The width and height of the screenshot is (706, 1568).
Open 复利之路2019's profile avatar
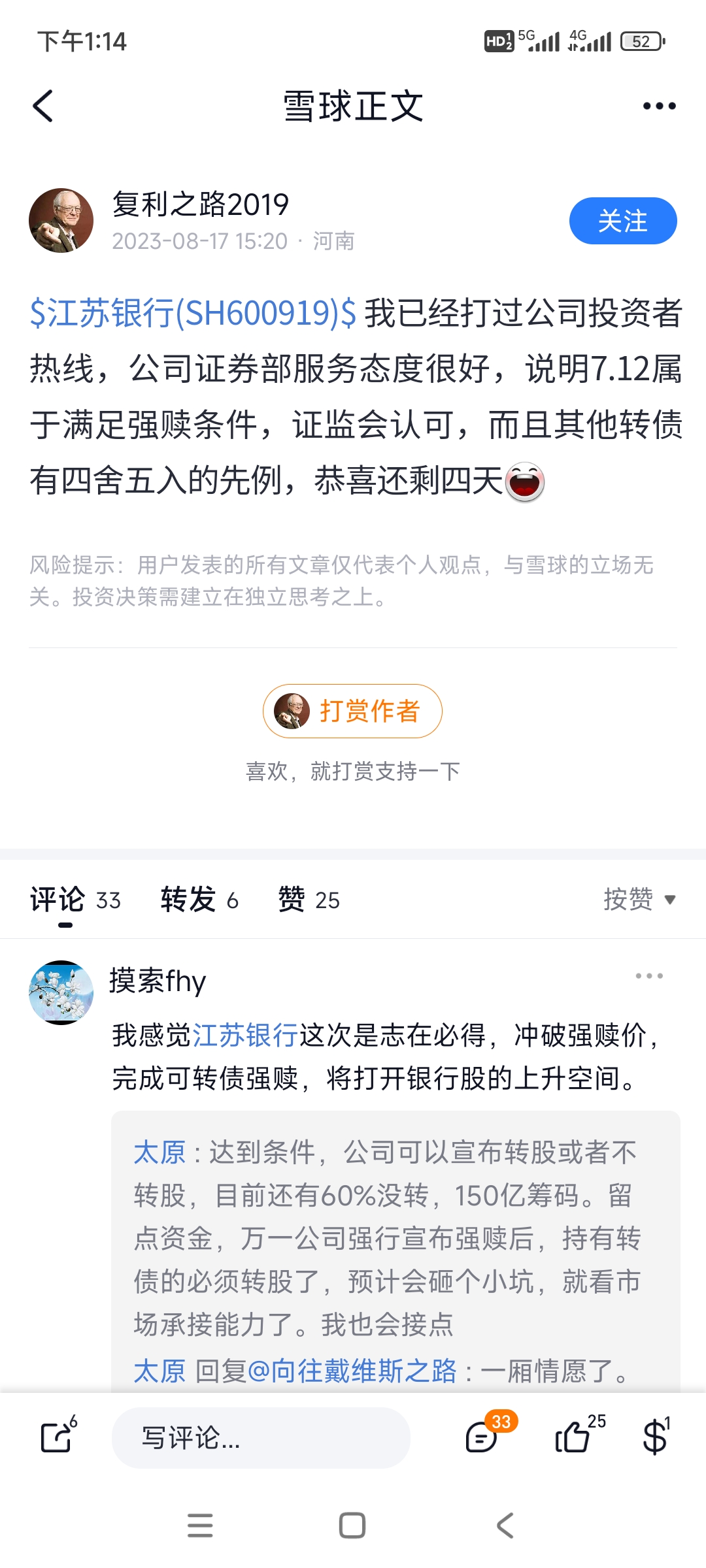click(x=61, y=221)
